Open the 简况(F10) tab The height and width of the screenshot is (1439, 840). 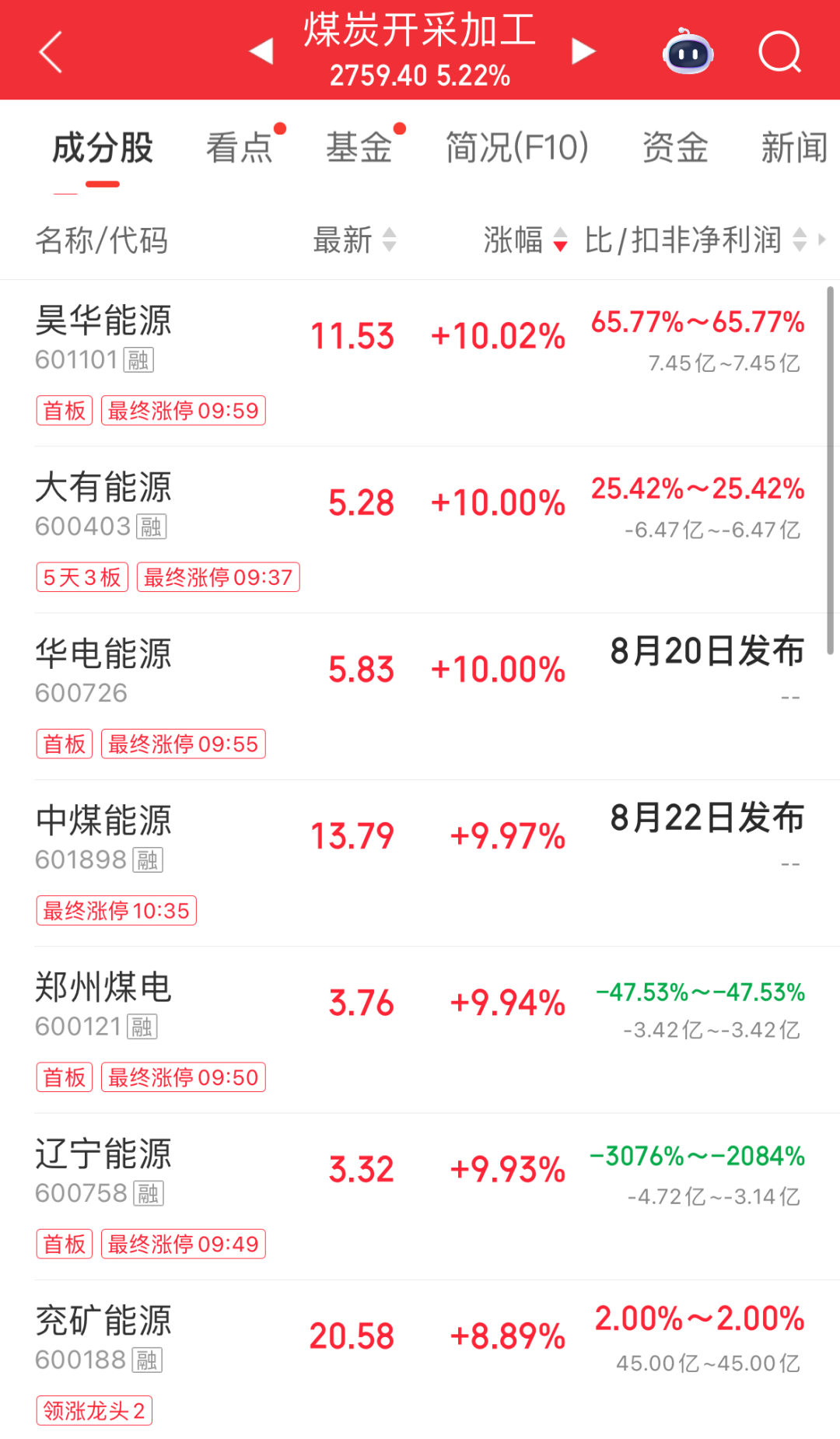point(517,147)
